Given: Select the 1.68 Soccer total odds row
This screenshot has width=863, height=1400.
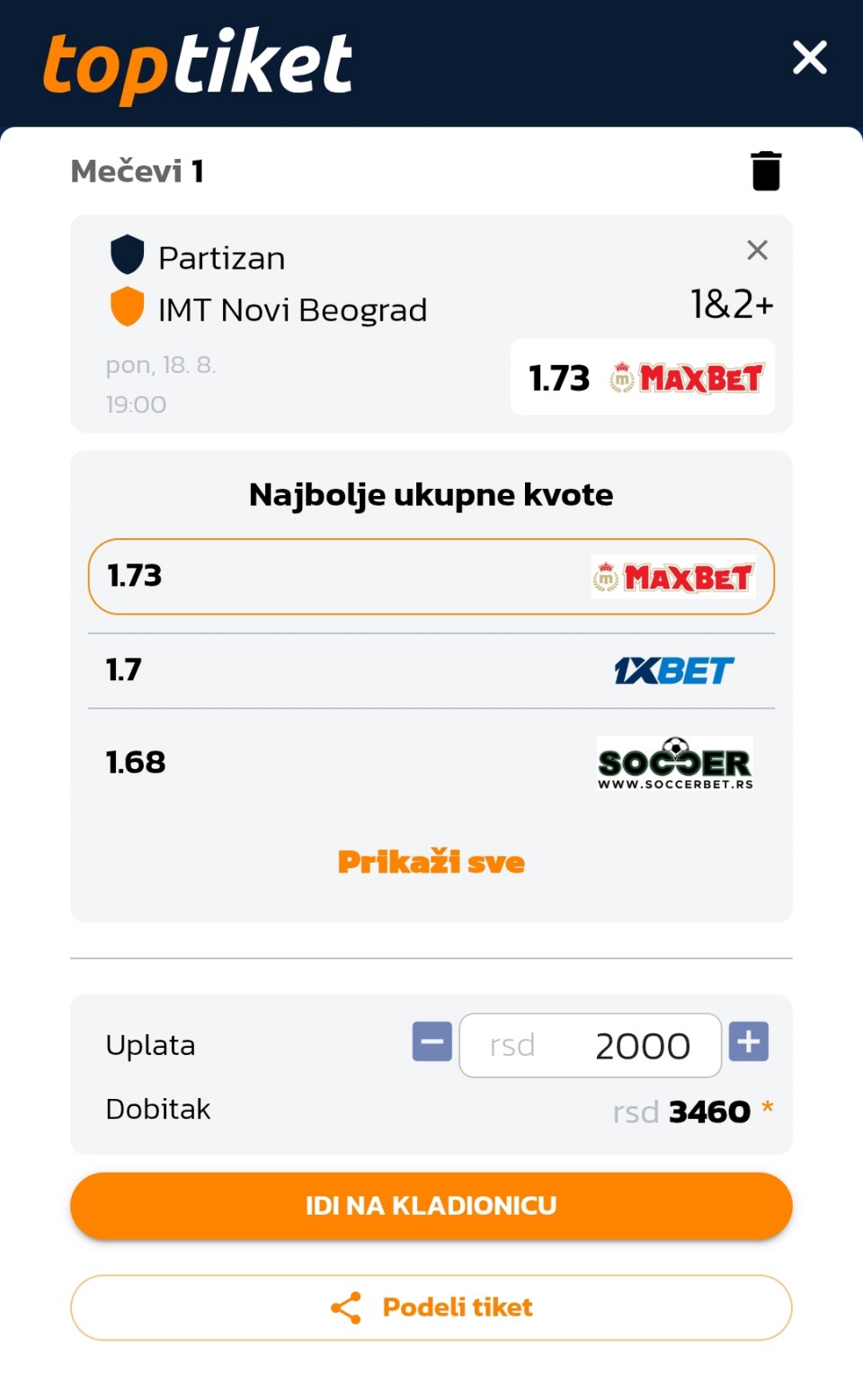Looking at the screenshot, I should (x=431, y=763).
